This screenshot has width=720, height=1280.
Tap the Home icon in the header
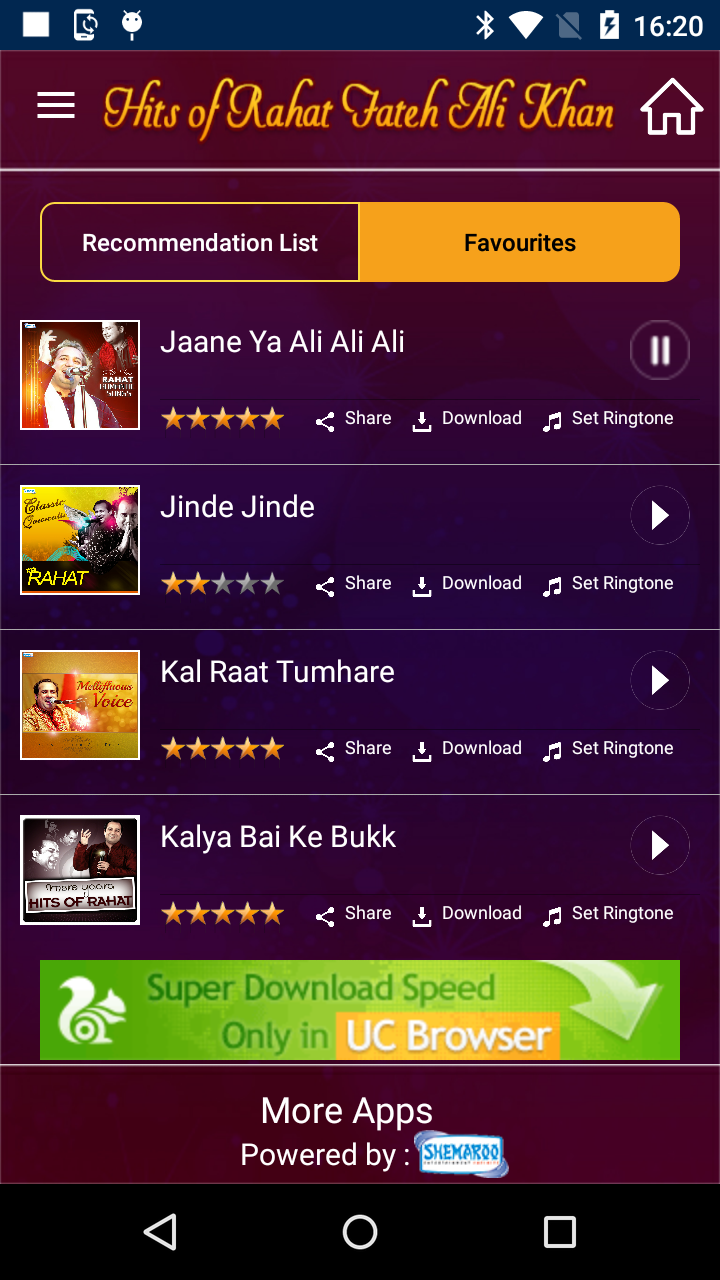[x=671, y=105]
